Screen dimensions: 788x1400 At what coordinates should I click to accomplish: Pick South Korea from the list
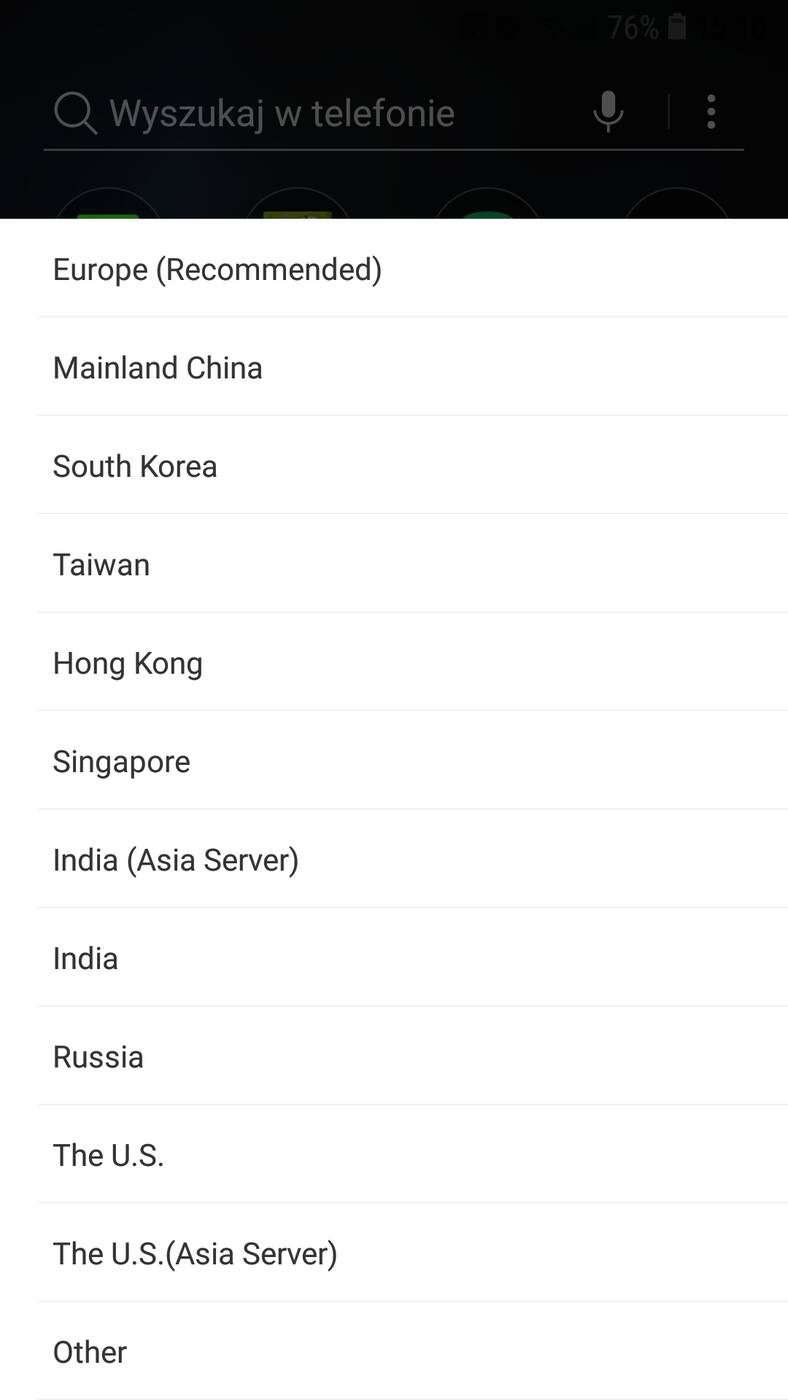pos(135,466)
